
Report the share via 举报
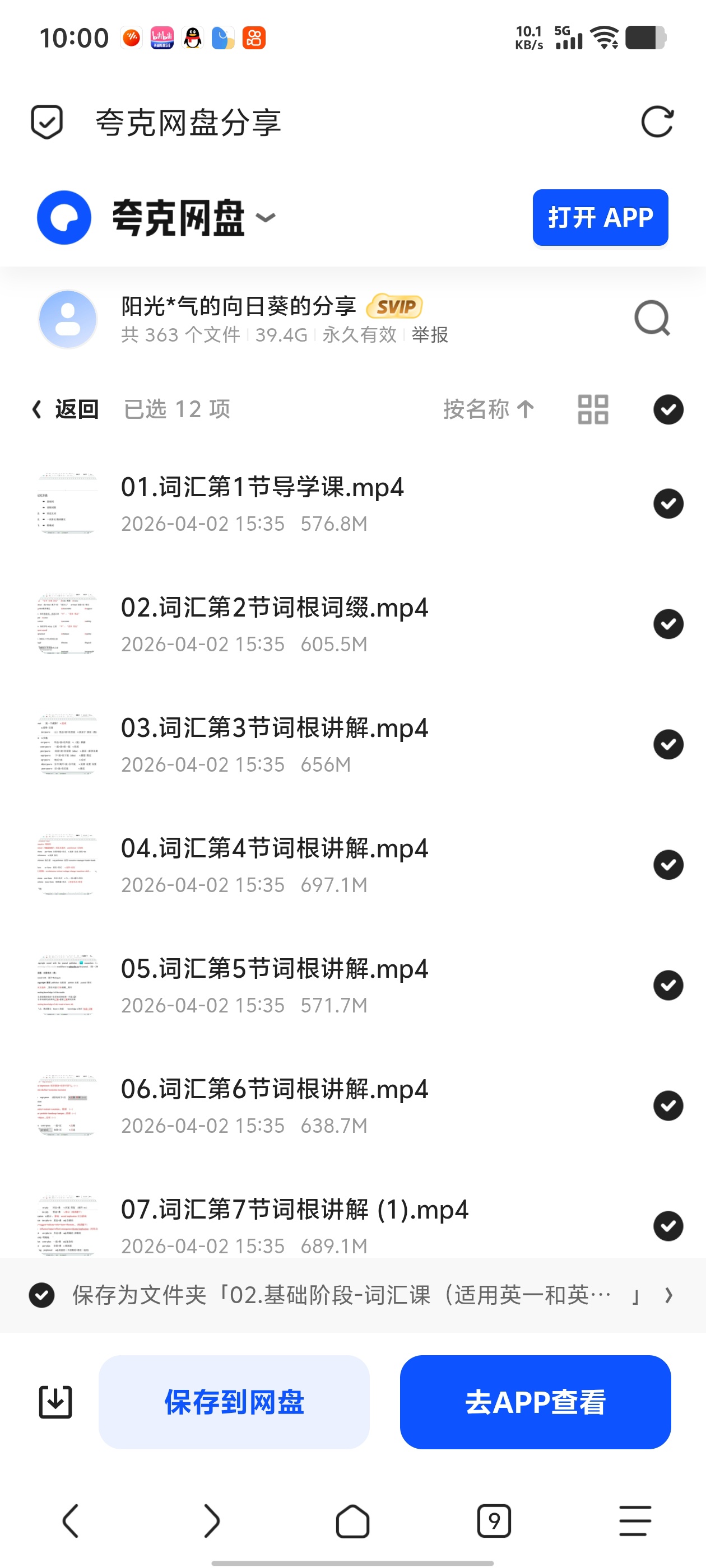pos(429,334)
